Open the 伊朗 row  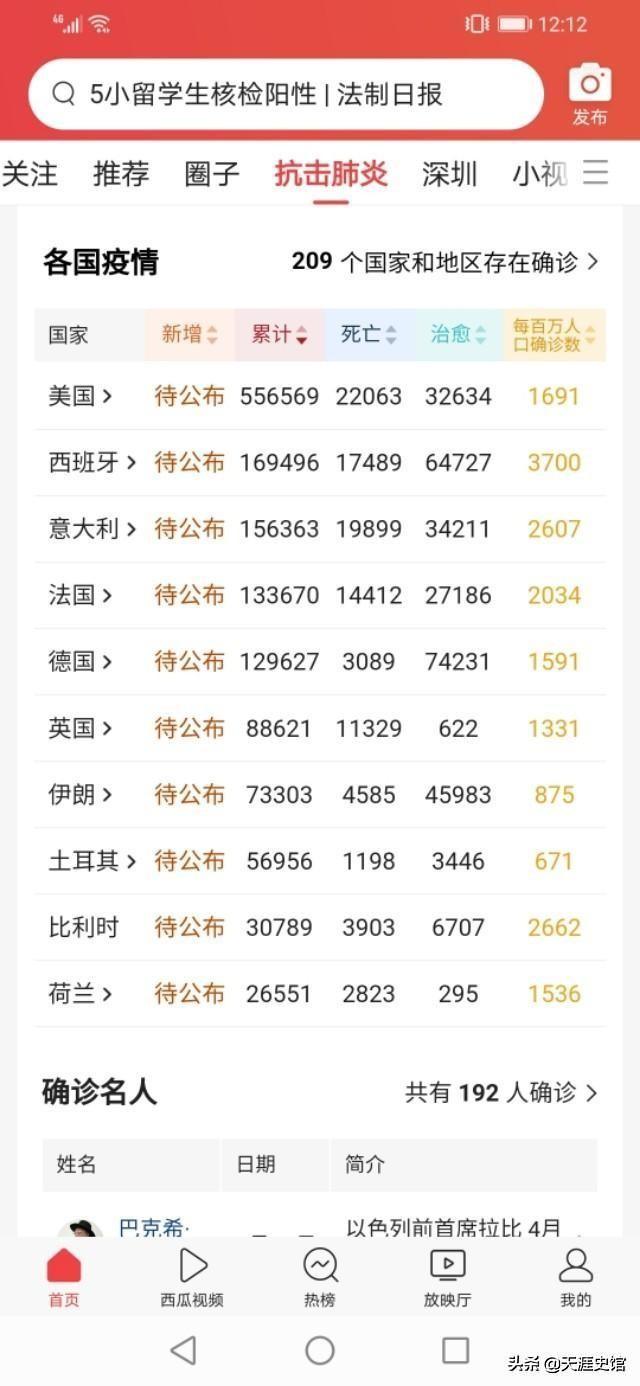point(320,795)
